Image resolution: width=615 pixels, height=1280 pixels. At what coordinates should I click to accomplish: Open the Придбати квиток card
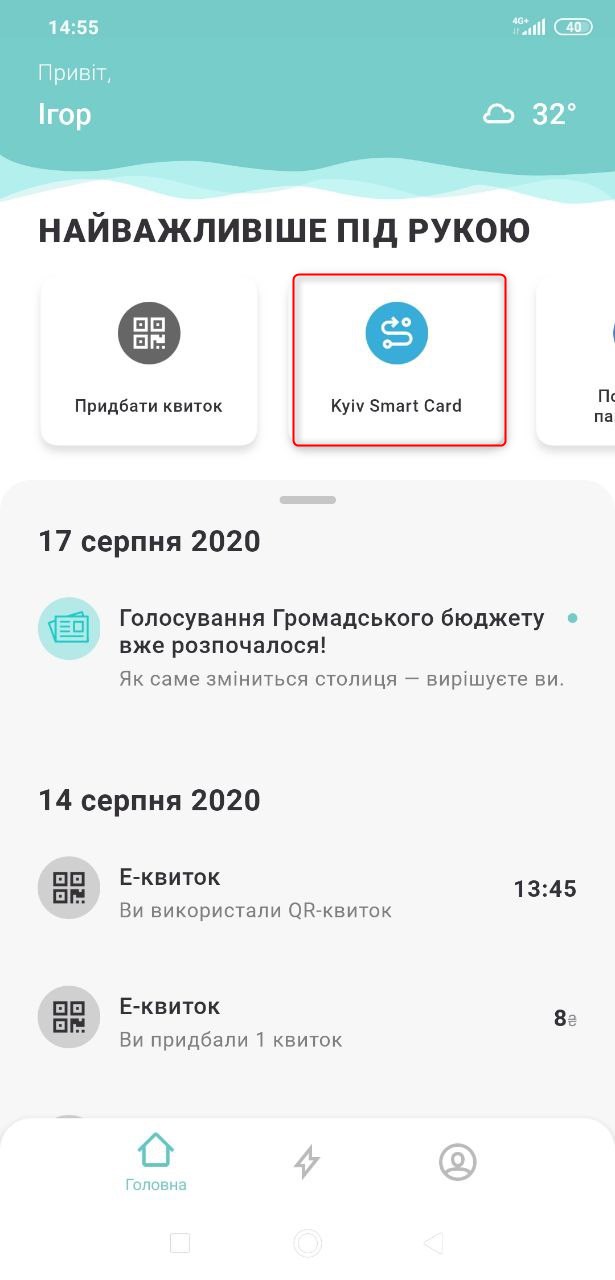pyautogui.click(x=149, y=360)
